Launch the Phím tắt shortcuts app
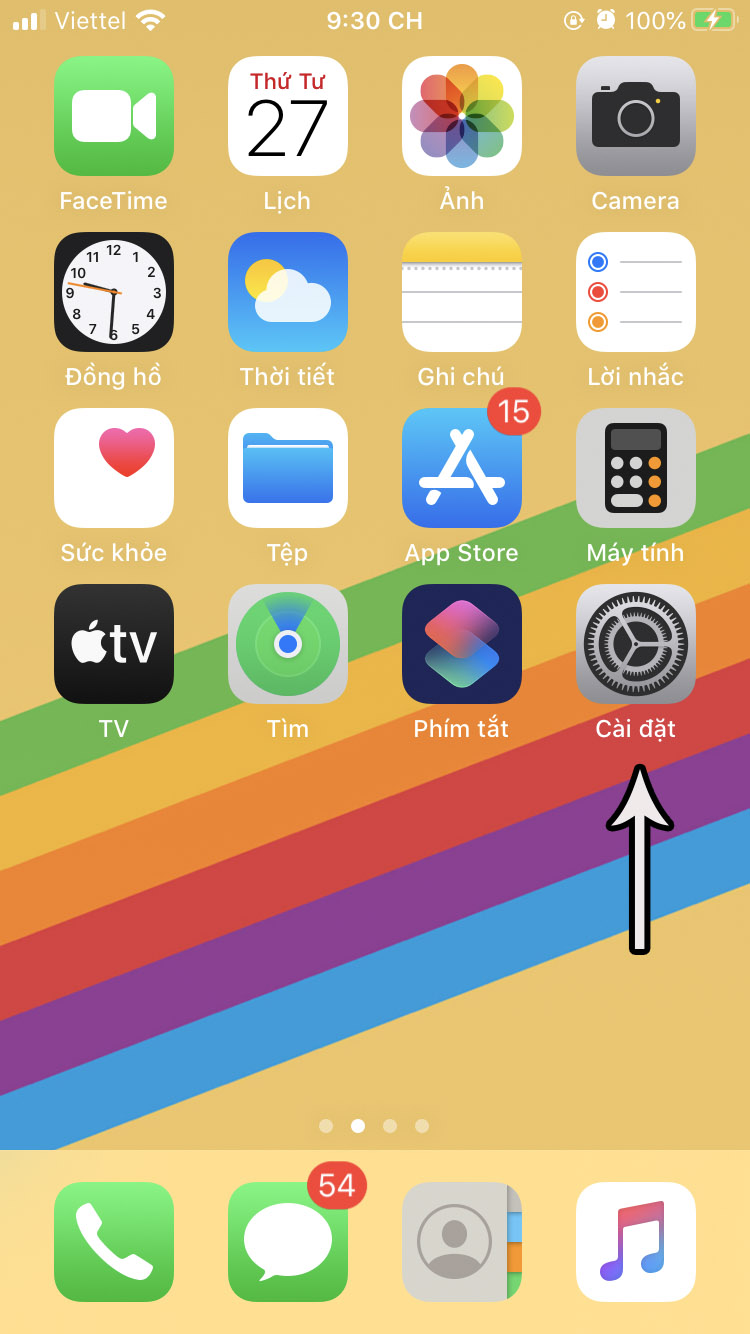Viewport: 750px width, 1334px height. (x=462, y=644)
